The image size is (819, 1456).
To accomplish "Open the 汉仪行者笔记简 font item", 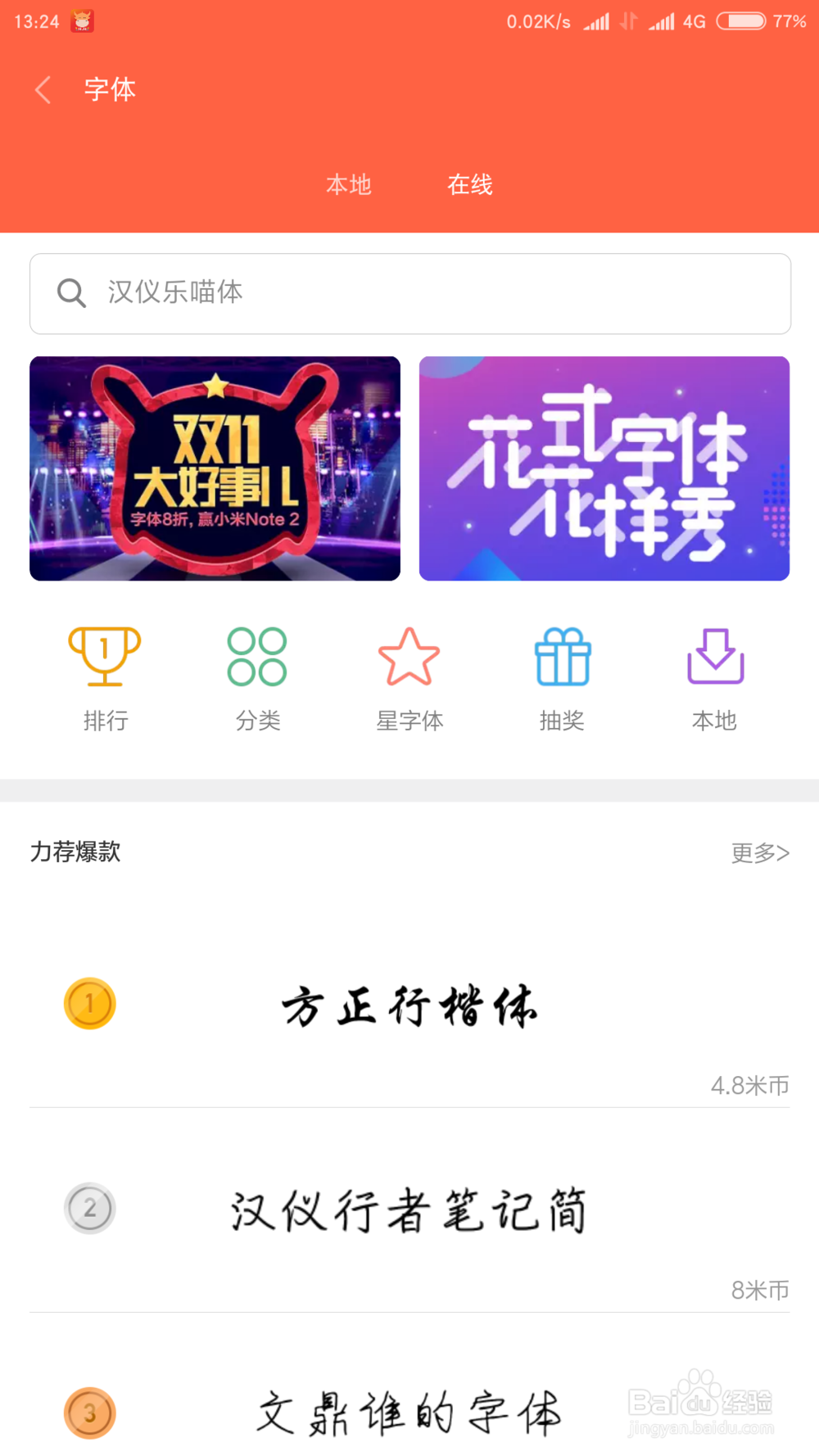I will pos(410,1210).
